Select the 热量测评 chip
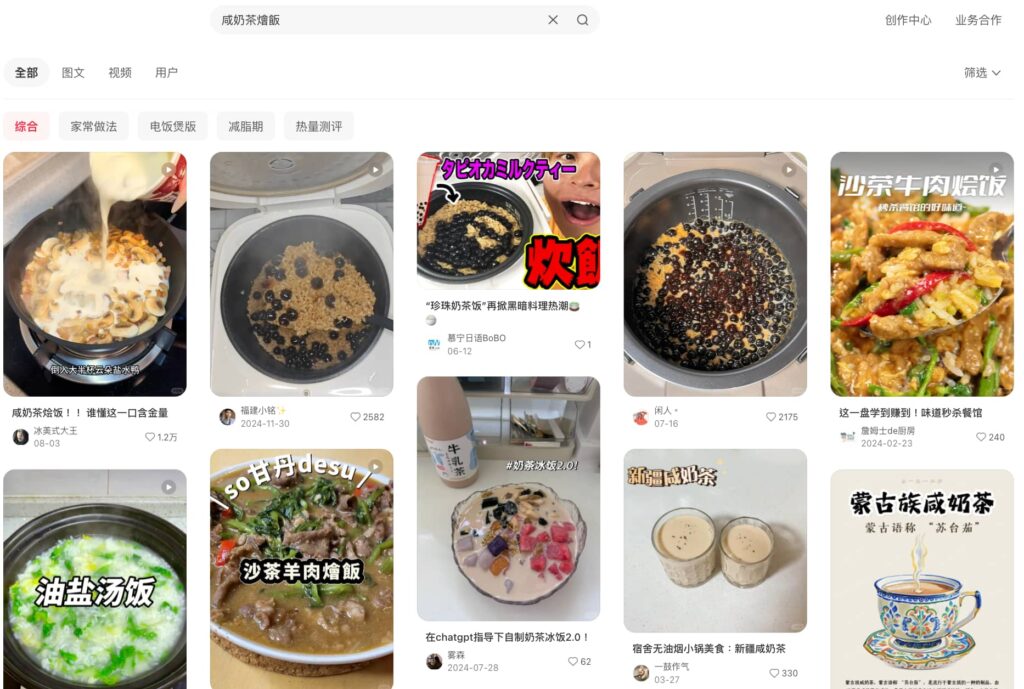This screenshot has width=1024, height=689. pos(318,127)
